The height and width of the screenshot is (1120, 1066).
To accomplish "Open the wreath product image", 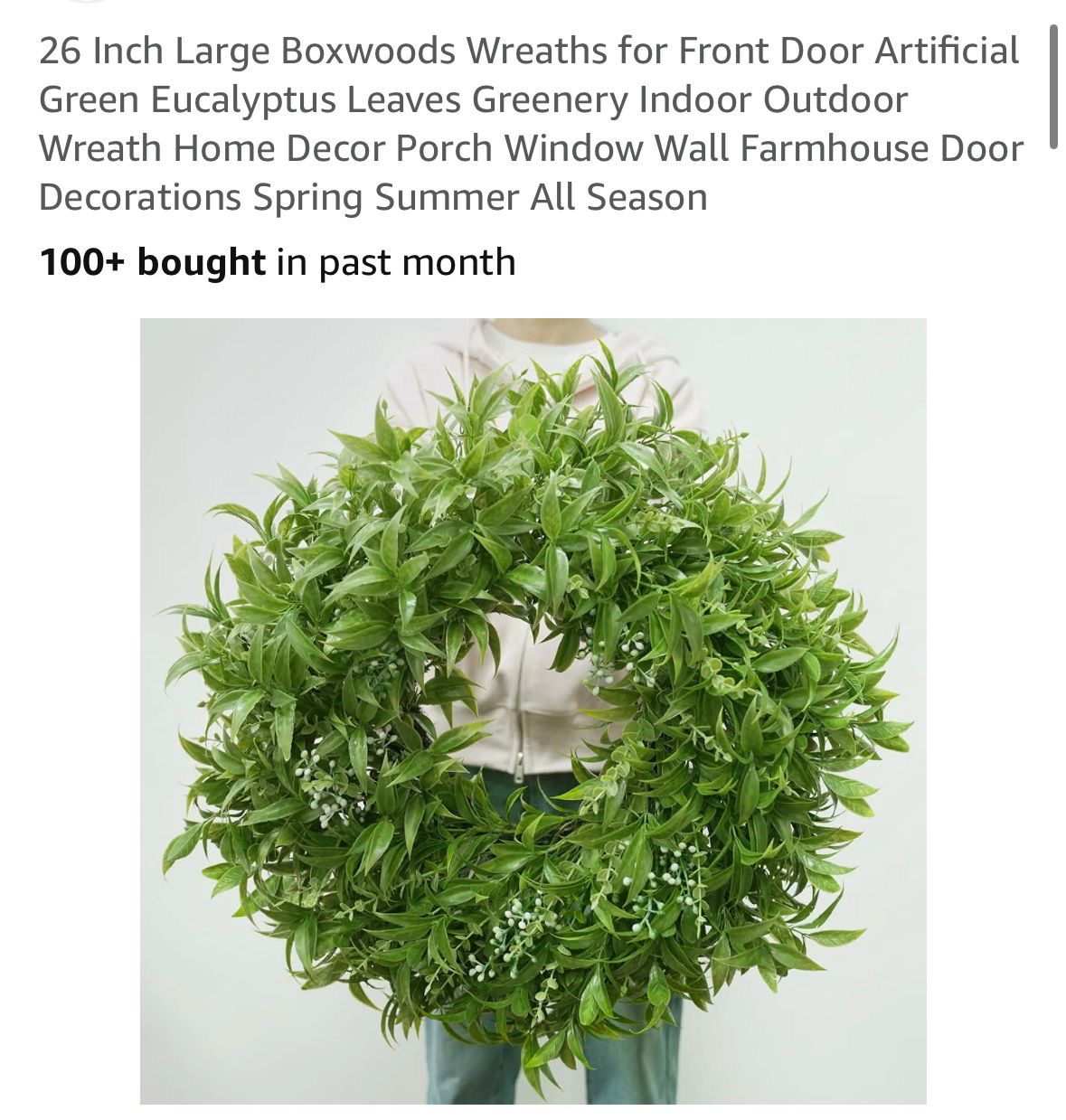I will [x=533, y=711].
